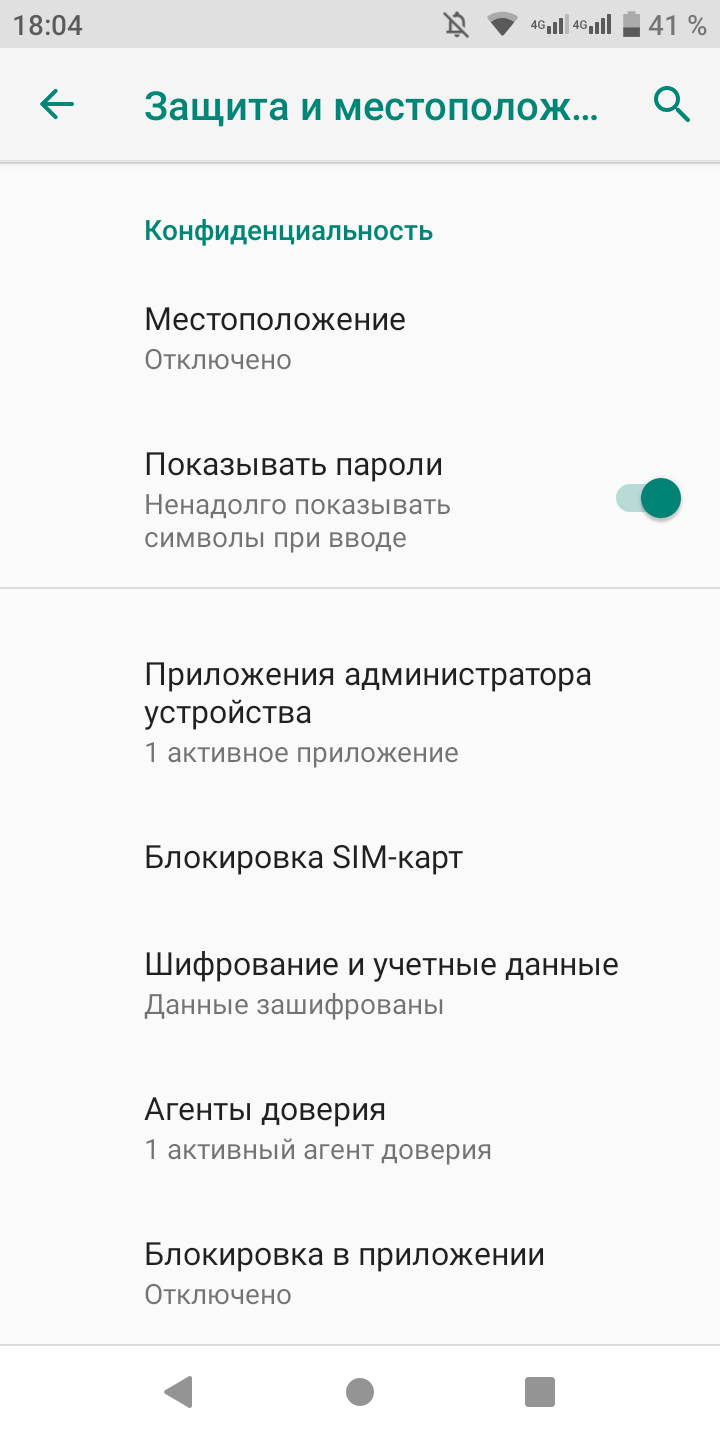This screenshot has width=720, height=1440.
Task: Tap the system home button
Action: click(x=360, y=1391)
